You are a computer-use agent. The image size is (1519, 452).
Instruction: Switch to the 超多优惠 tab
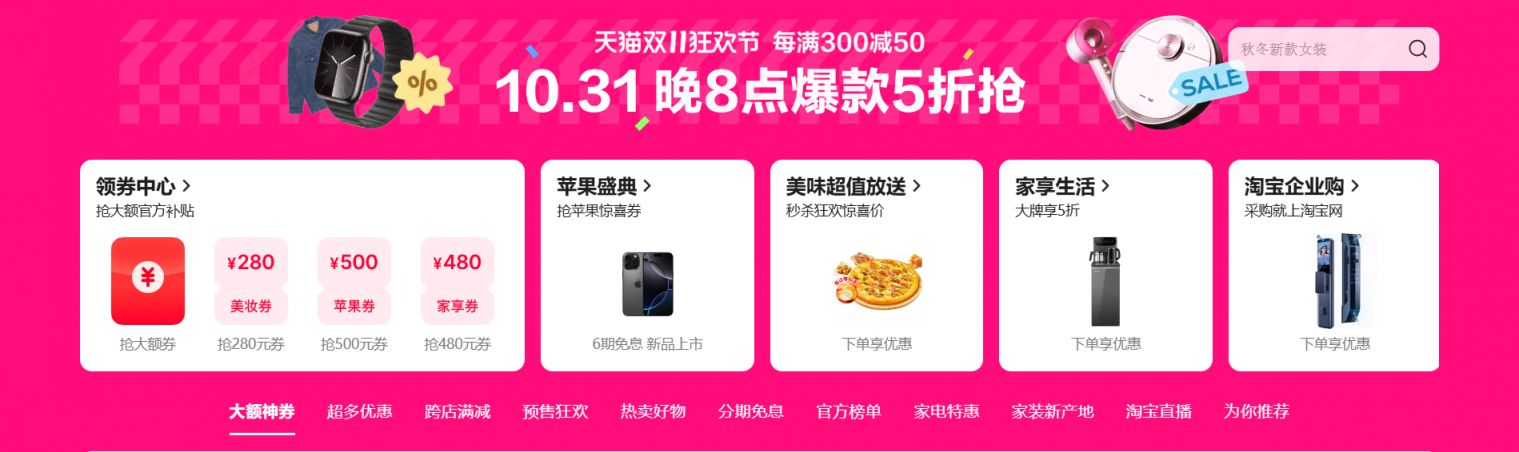[360, 412]
